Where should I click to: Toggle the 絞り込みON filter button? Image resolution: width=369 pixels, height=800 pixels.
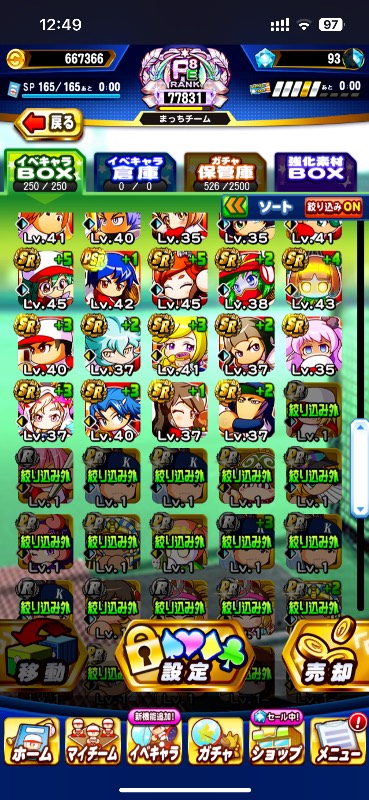coord(333,207)
